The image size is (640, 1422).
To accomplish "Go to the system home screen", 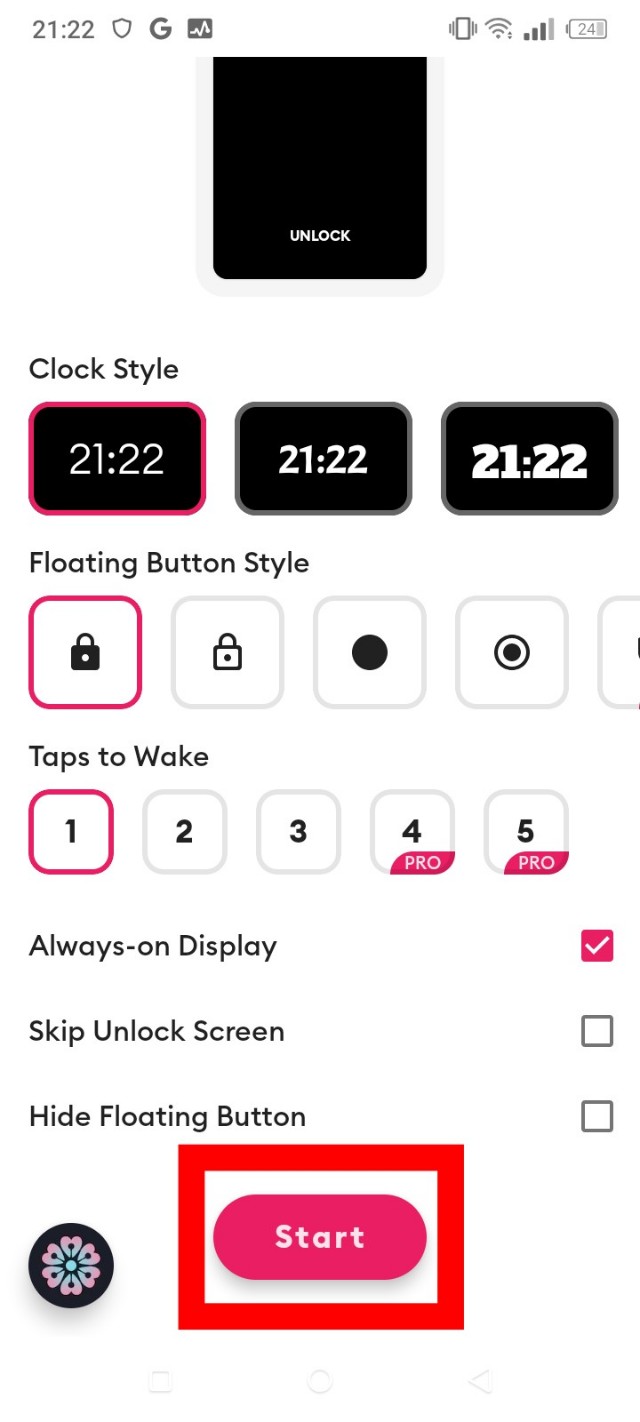I will tap(320, 1381).
